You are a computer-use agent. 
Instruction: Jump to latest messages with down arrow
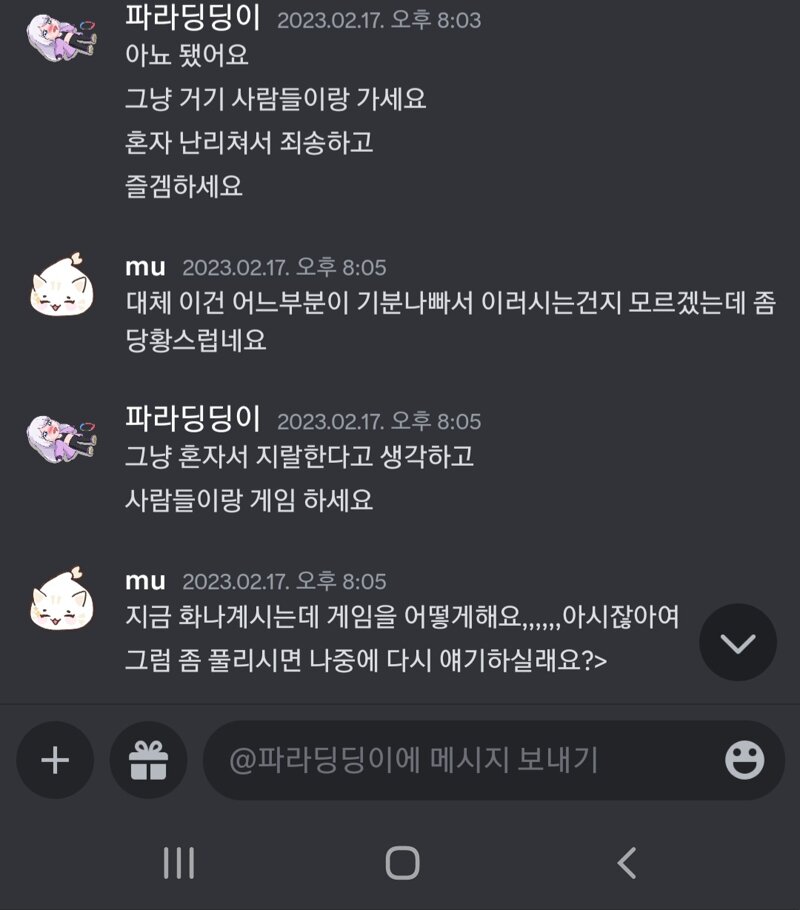pos(738,644)
